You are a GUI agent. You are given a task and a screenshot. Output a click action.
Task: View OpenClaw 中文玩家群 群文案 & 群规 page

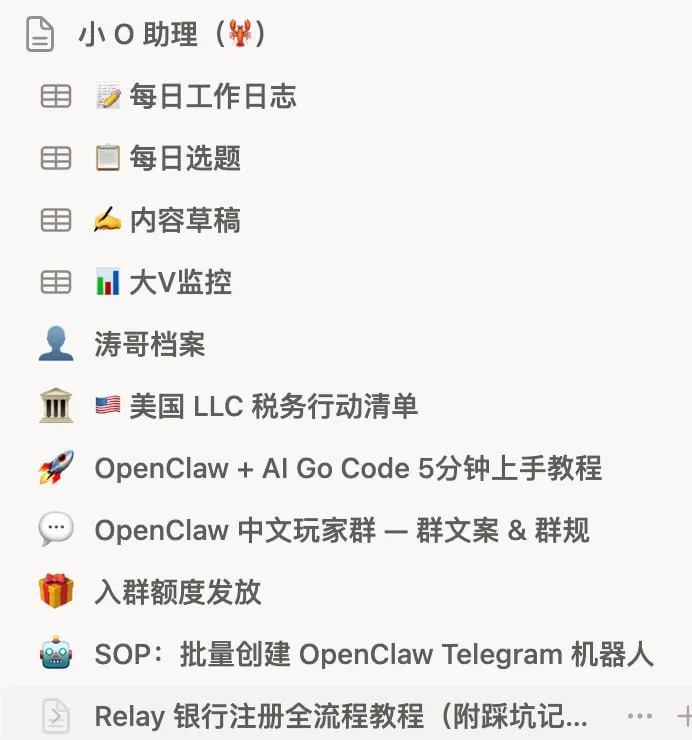click(x=342, y=530)
